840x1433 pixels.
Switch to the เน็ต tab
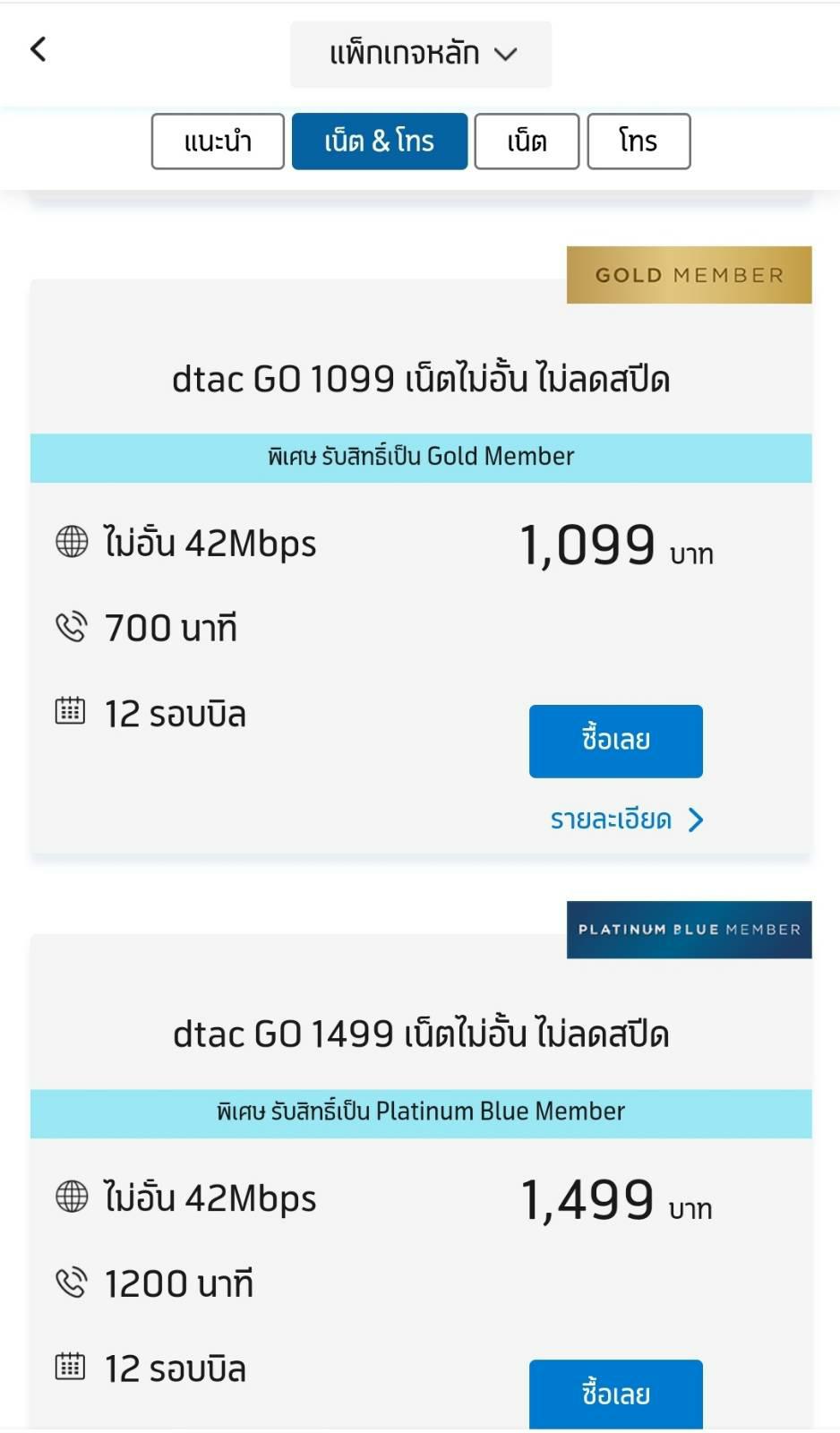click(527, 142)
